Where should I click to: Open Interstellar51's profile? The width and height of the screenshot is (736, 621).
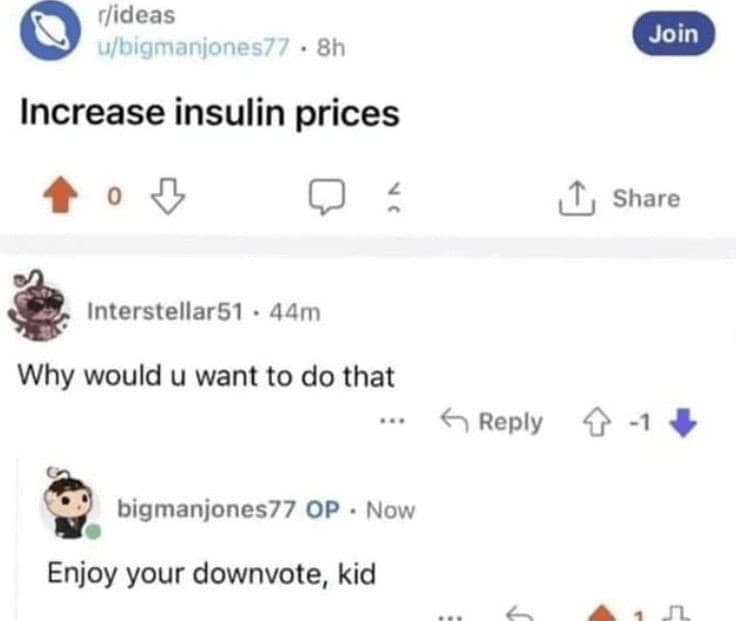[166, 311]
